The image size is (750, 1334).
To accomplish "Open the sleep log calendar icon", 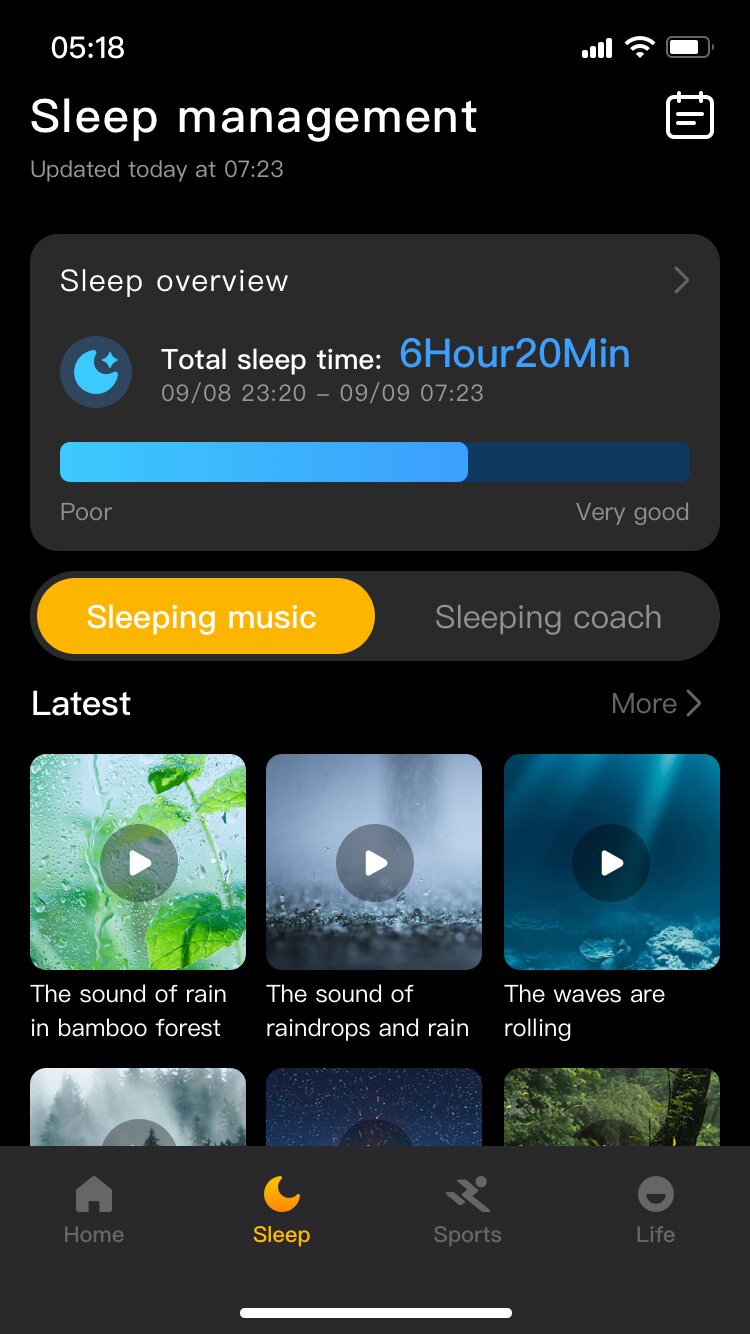I will 690,115.
